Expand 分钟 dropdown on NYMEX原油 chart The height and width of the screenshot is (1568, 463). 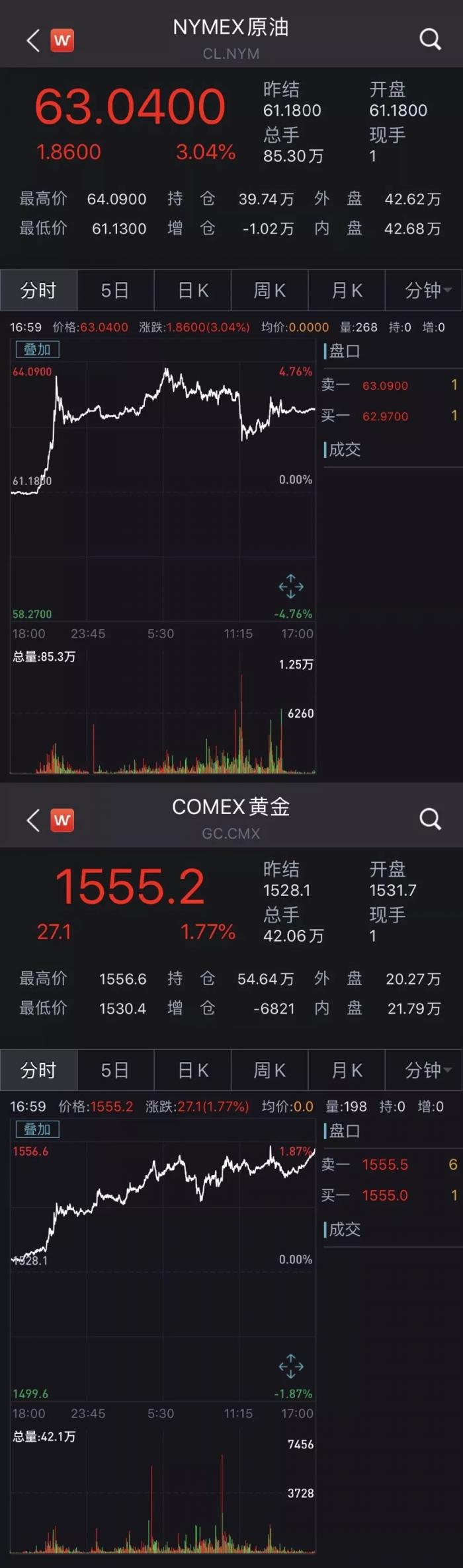pos(427,290)
